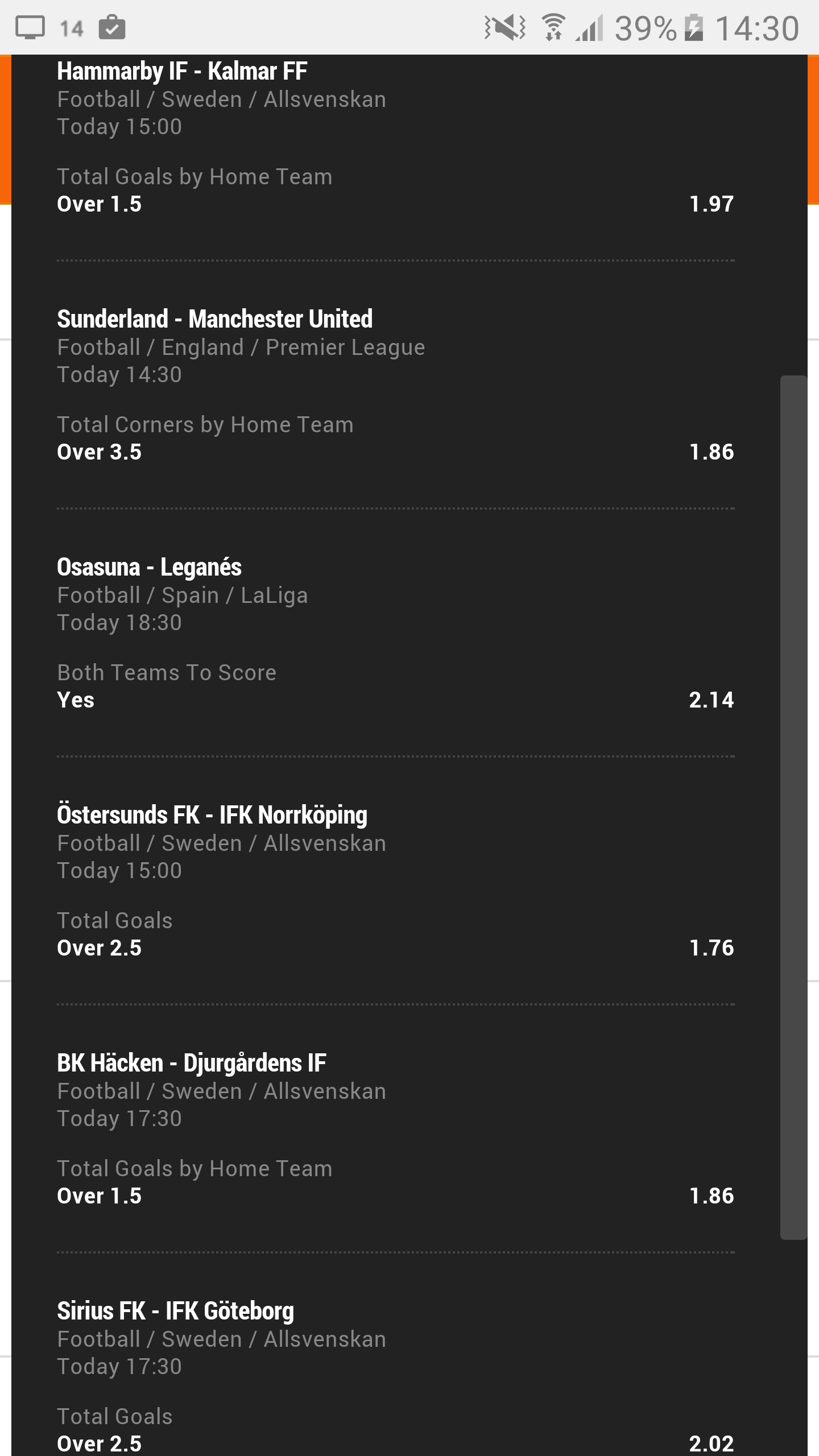Screen dimensions: 819x1456
Task: Select the Osasuna - Leganés bet entry
Action: coord(395,633)
